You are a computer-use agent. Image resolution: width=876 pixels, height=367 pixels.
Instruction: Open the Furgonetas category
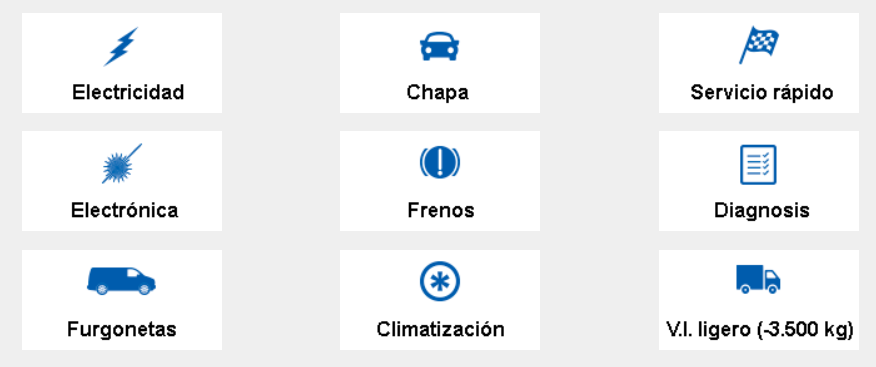coord(122,300)
